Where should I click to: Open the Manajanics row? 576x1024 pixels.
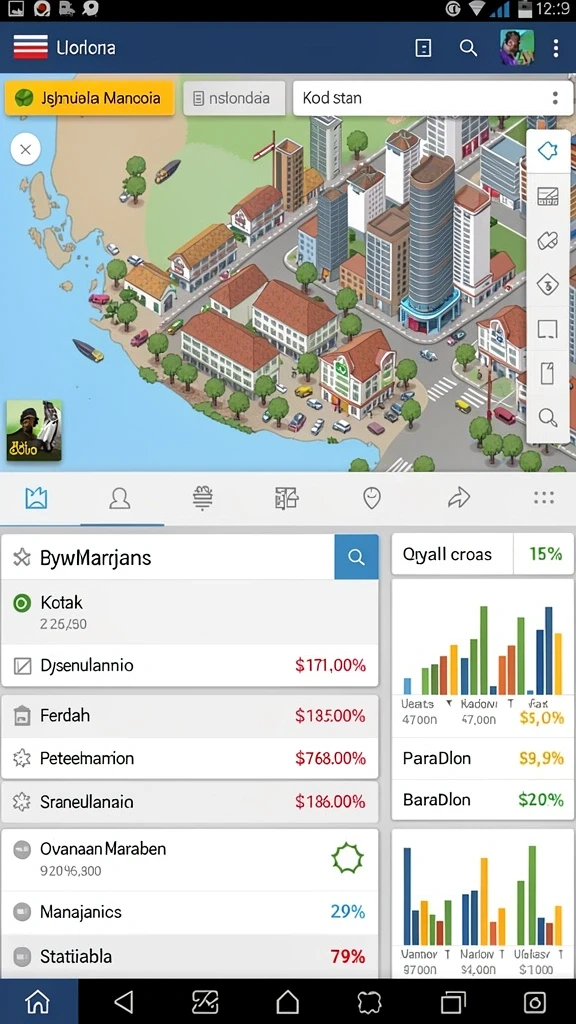point(189,912)
